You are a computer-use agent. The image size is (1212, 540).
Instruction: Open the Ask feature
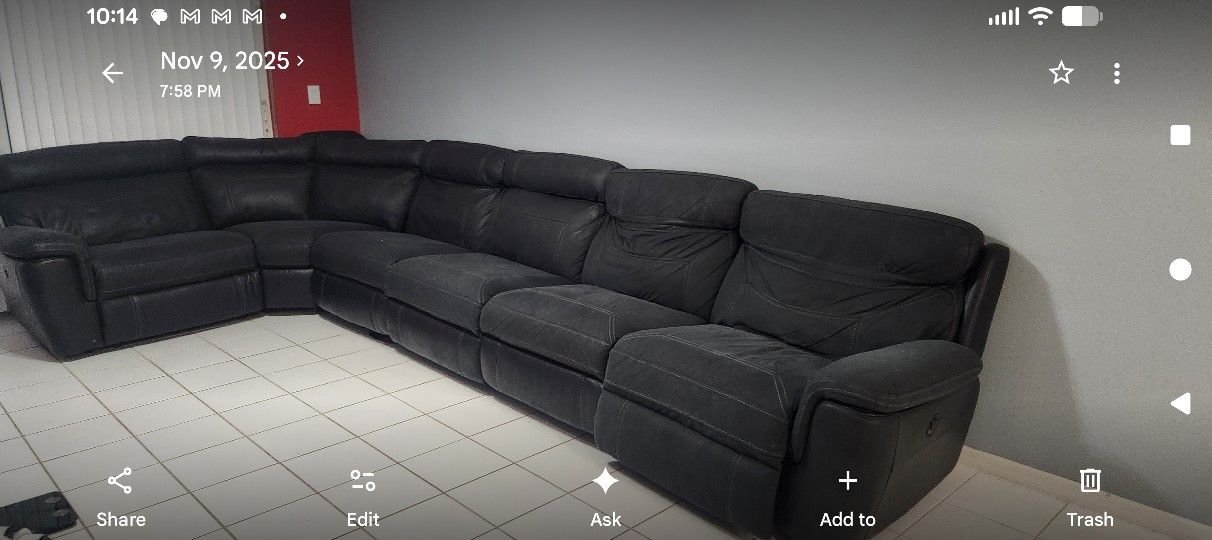(605, 498)
